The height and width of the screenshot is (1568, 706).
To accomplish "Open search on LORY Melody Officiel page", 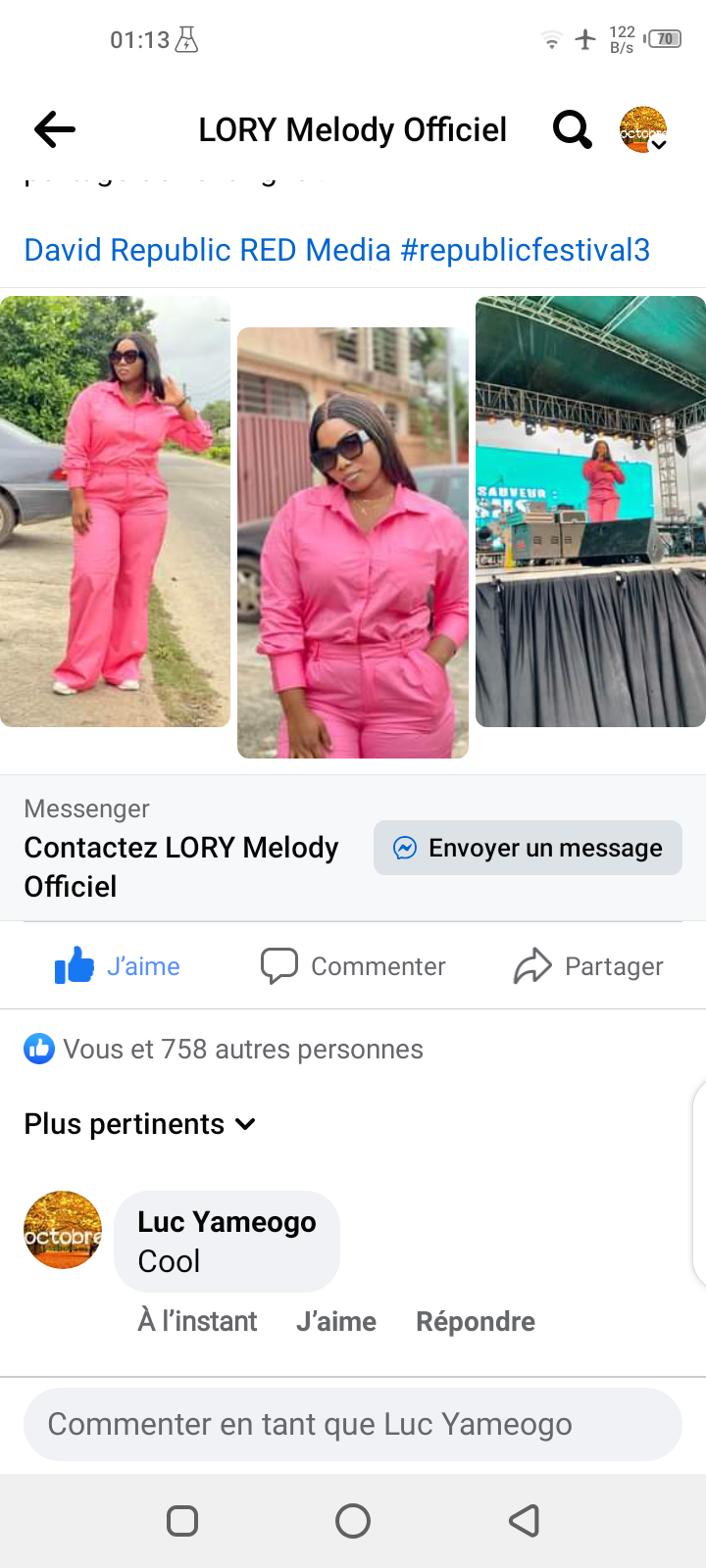I will pyautogui.click(x=572, y=129).
